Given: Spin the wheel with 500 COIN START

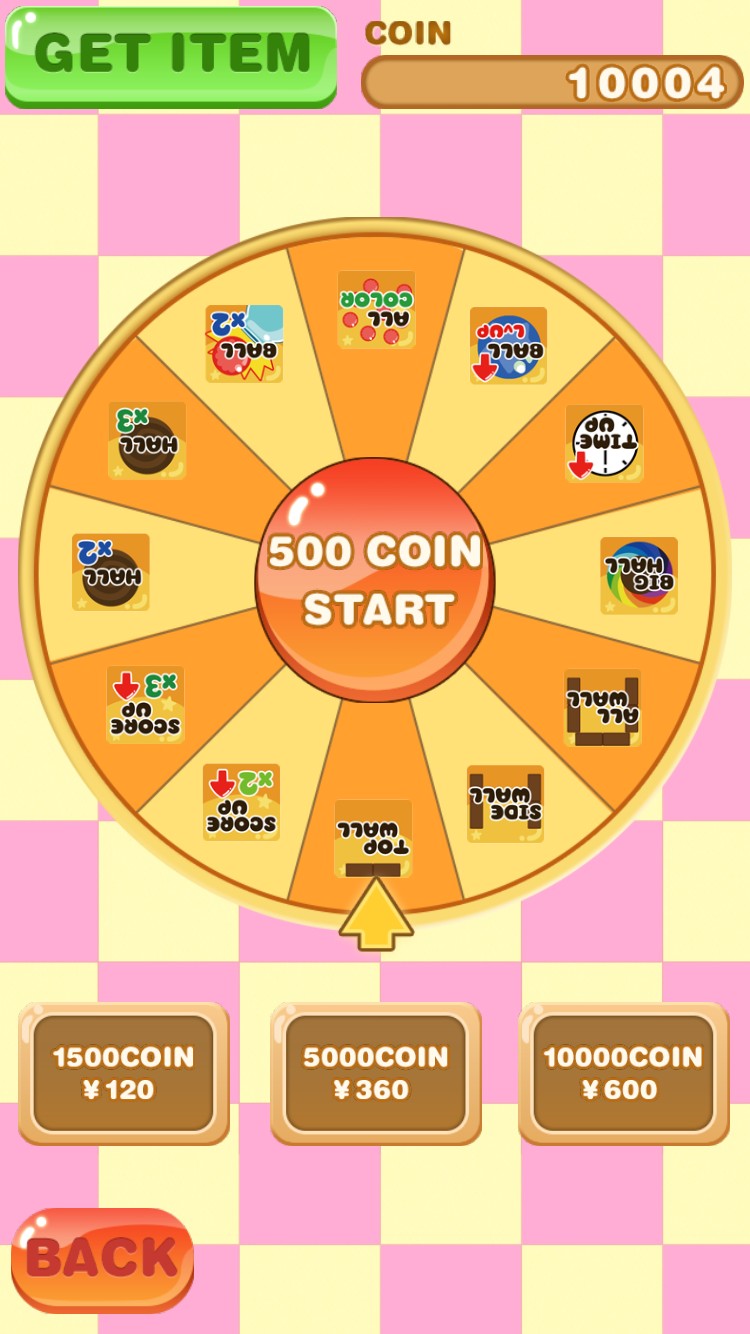Looking at the screenshot, I should [x=375, y=580].
